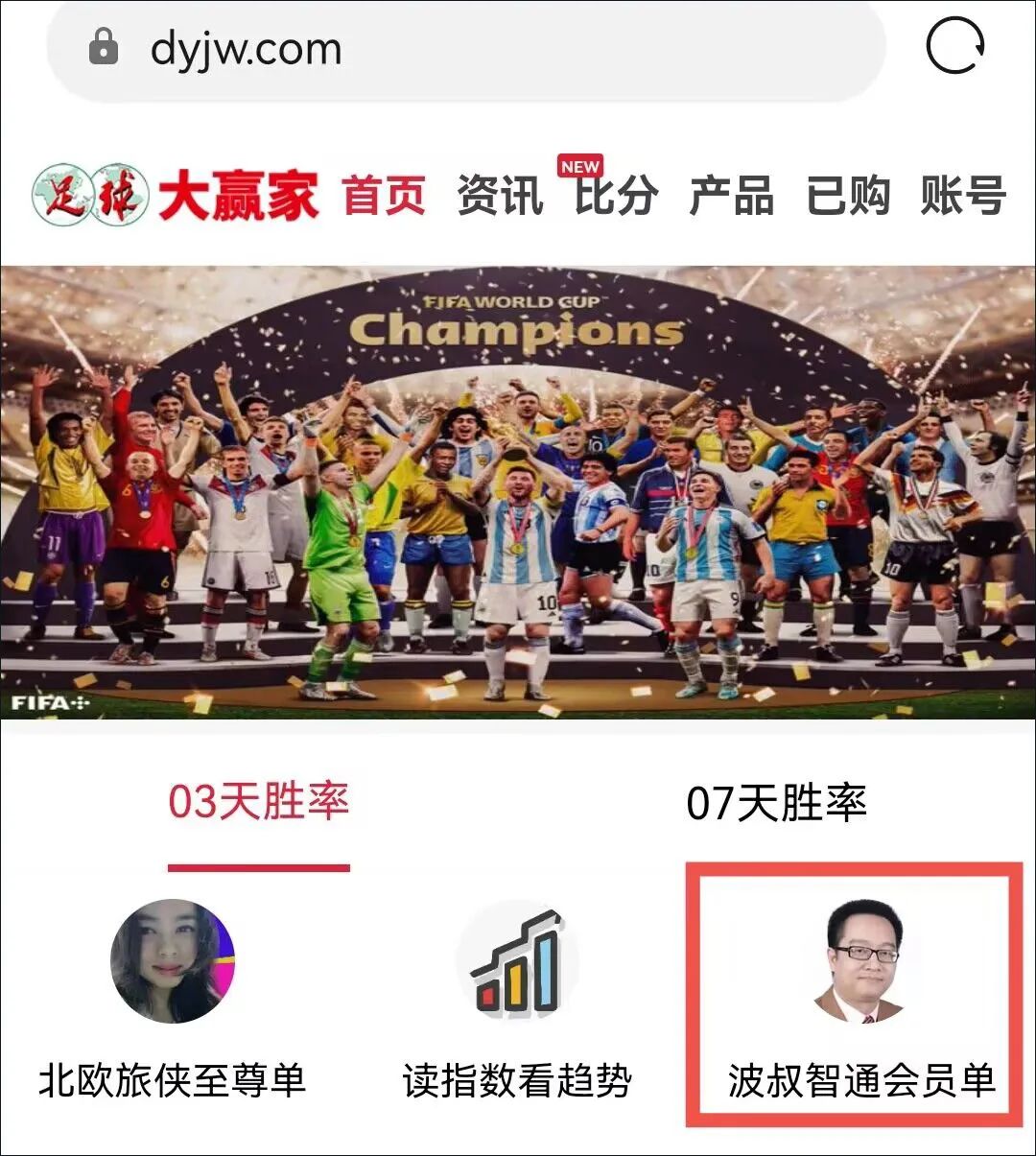1036x1156 pixels.
Task: Open 读指数看趋势 trend tool
Action: (518, 998)
